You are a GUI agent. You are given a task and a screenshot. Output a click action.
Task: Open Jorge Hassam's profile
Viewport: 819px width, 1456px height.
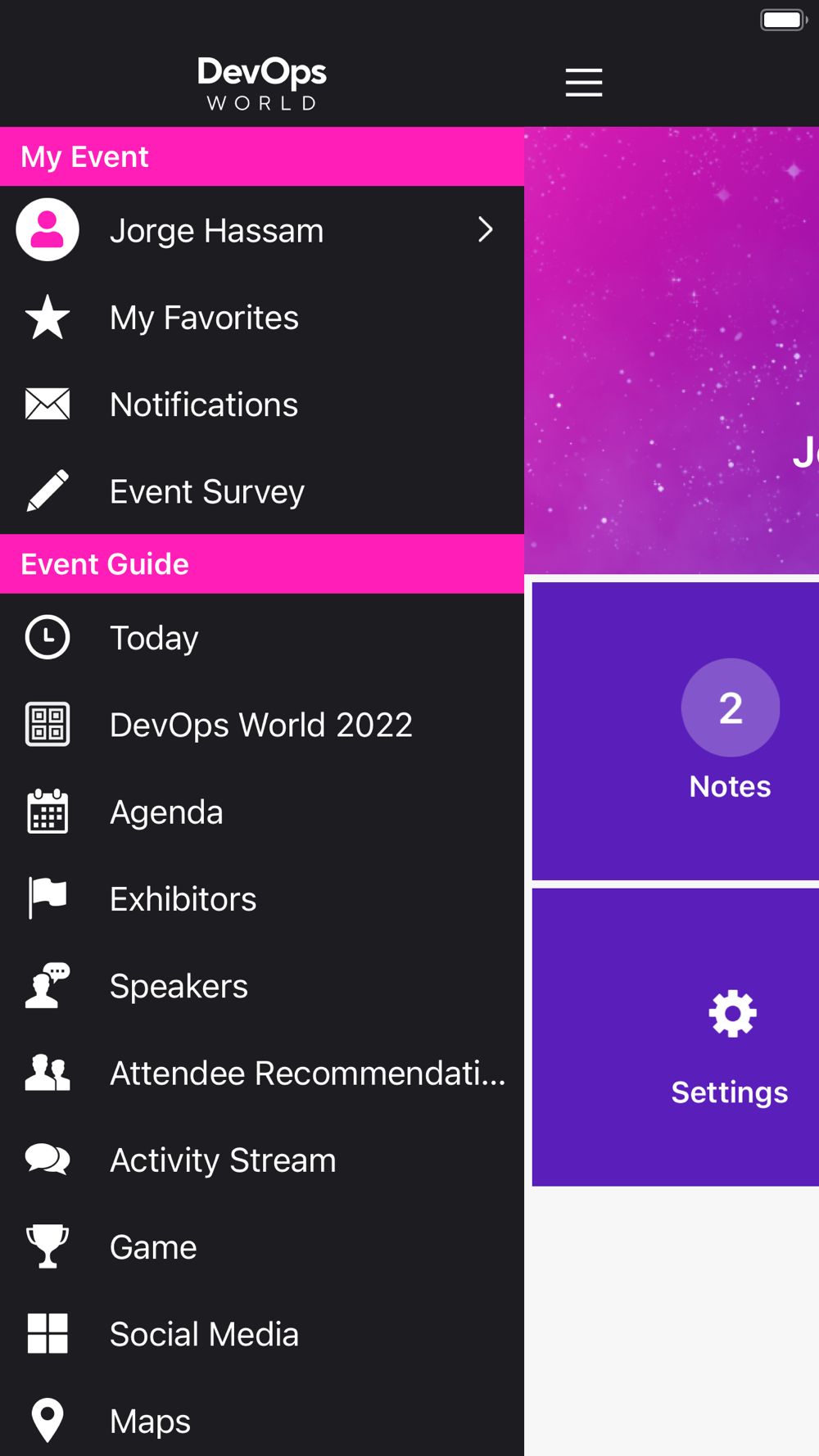tap(262, 230)
